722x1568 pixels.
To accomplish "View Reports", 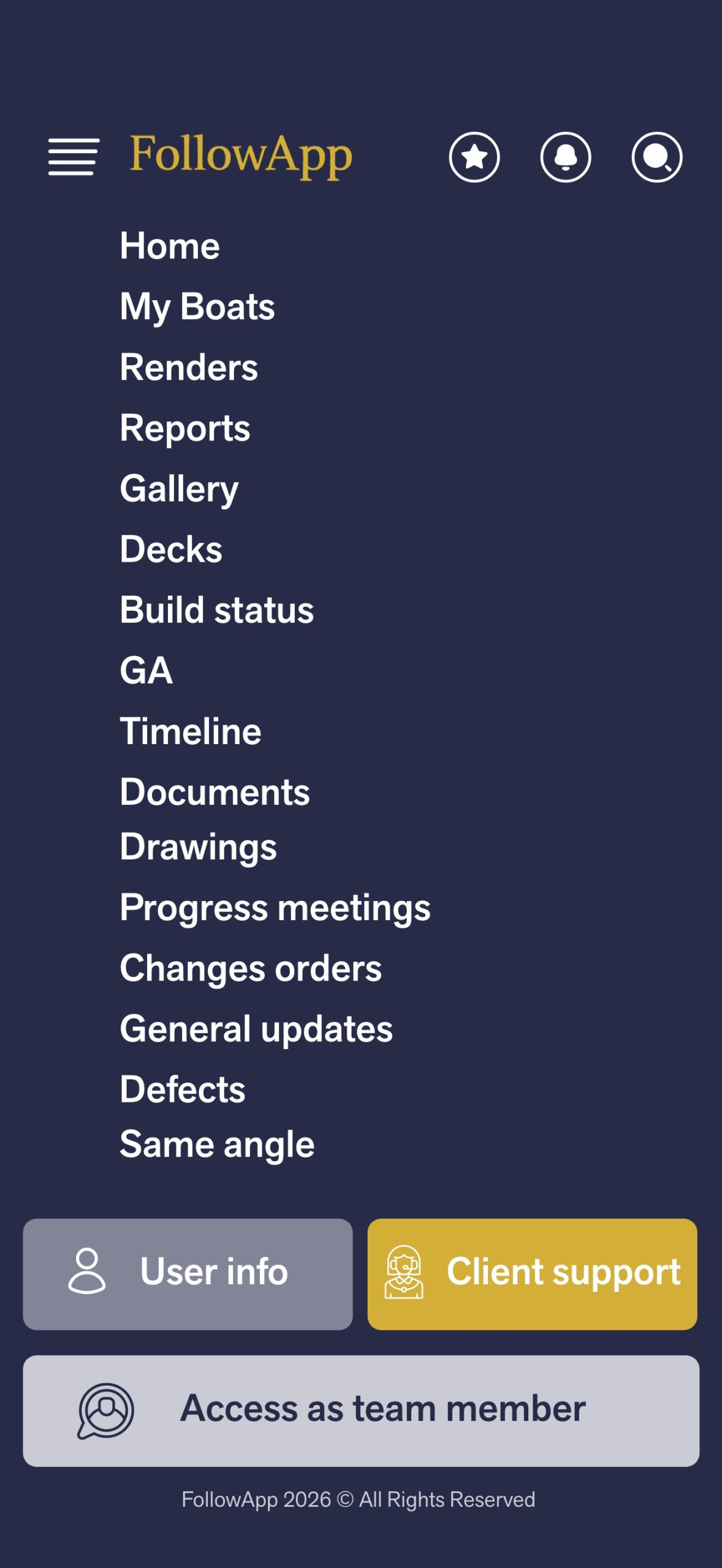I will pyautogui.click(x=184, y=428).
